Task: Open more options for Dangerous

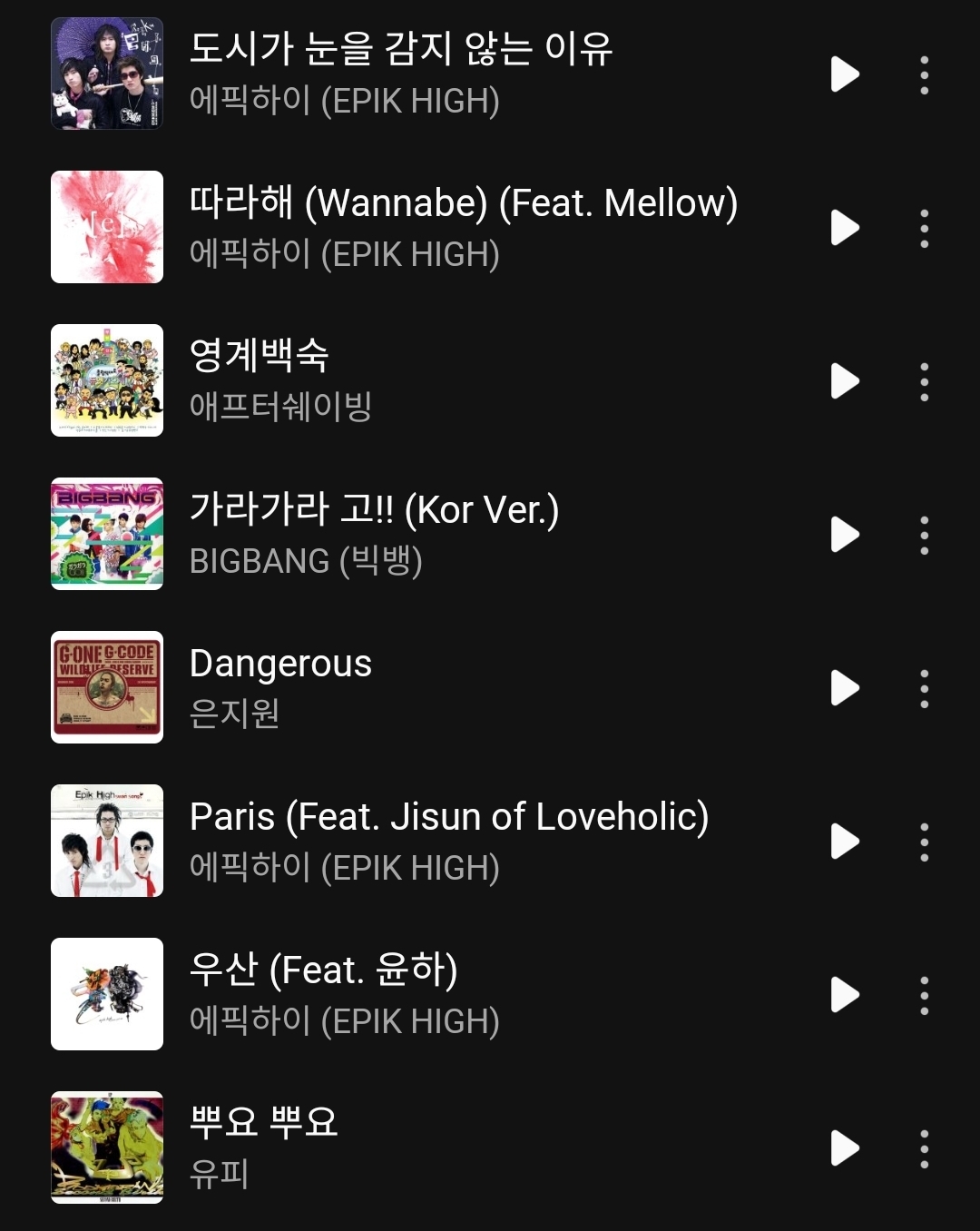Action: coord(924,688)
